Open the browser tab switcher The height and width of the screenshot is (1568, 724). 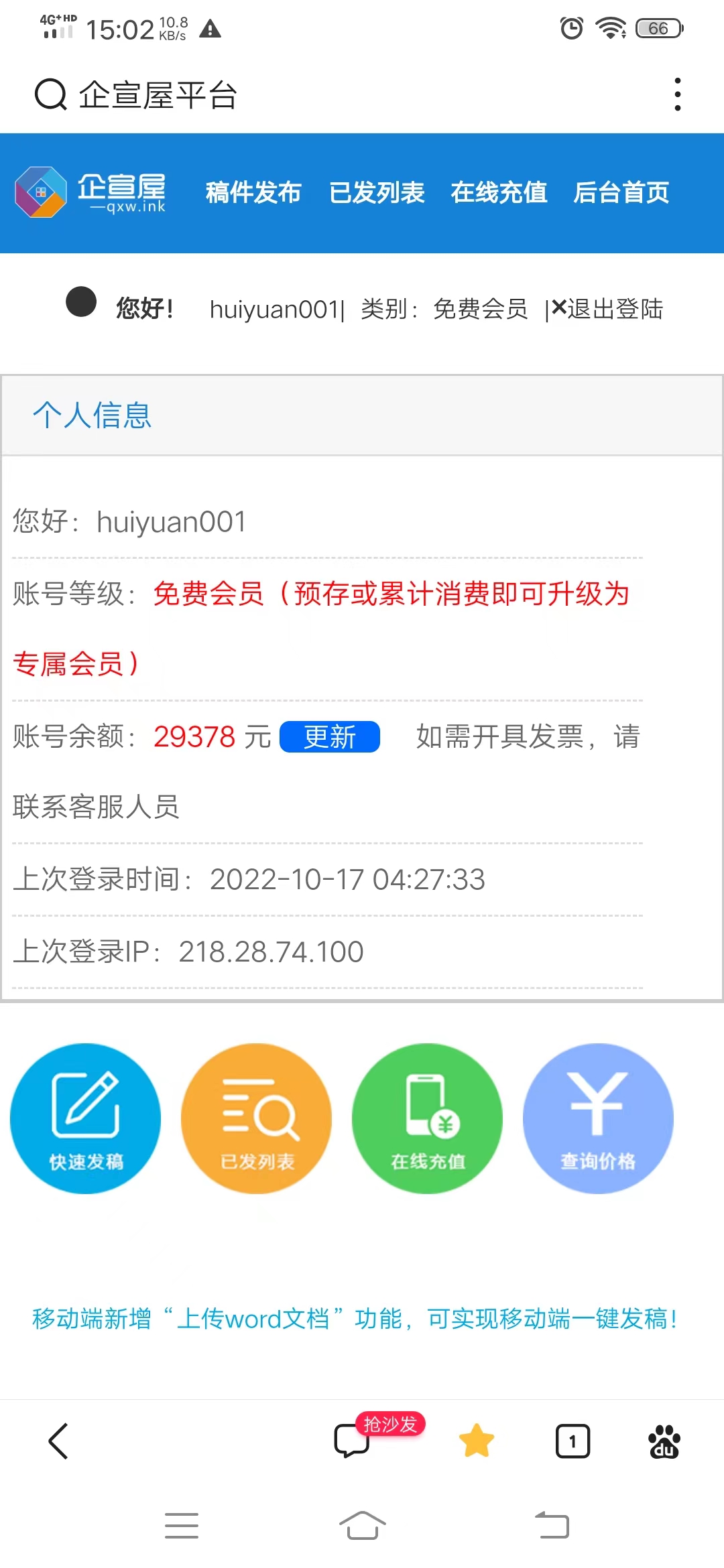[572, 1441]
